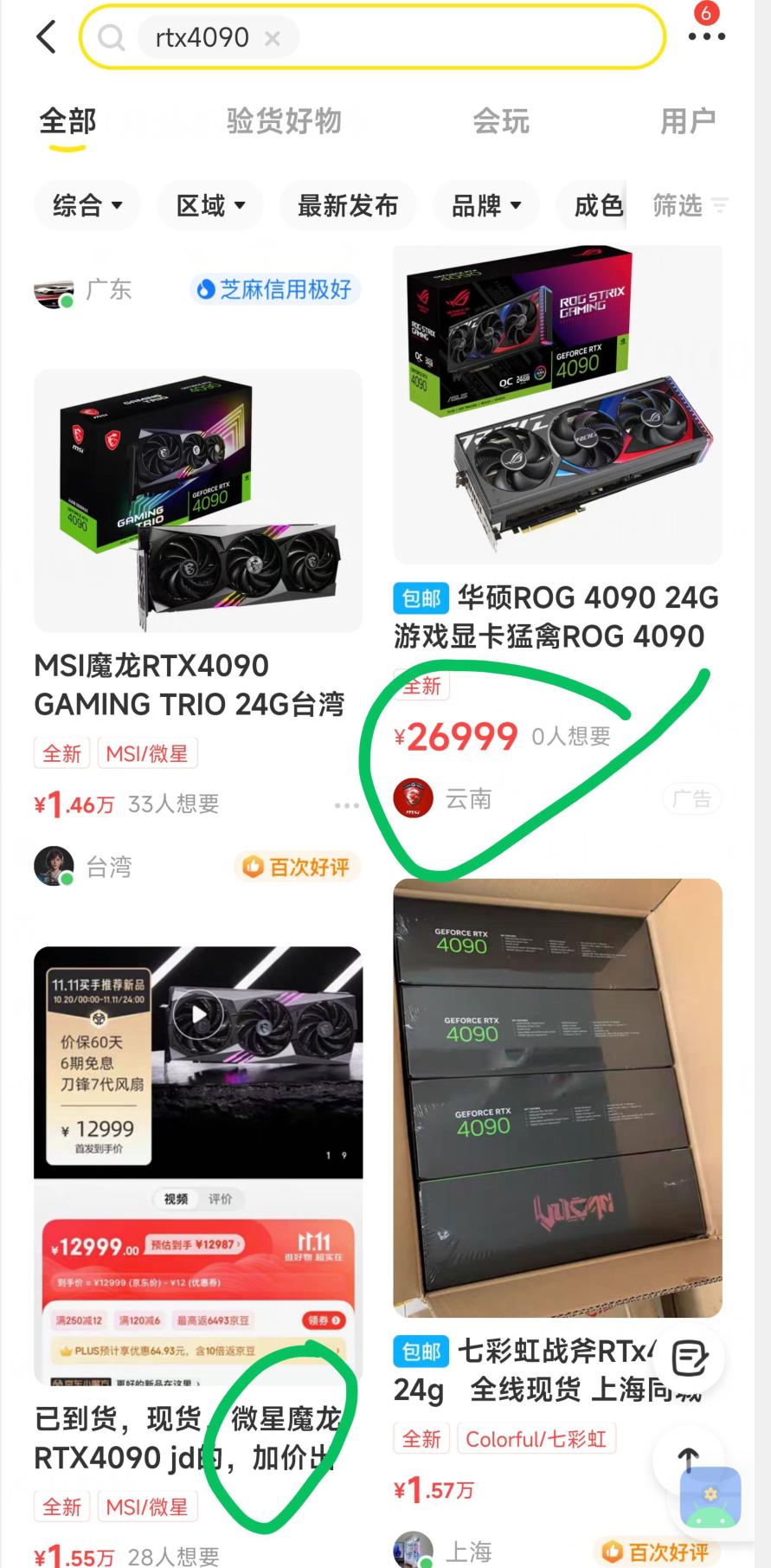Open the 区域 region dropdown
The width and height of the screenshot is (771, 1568).
(209, 205)
